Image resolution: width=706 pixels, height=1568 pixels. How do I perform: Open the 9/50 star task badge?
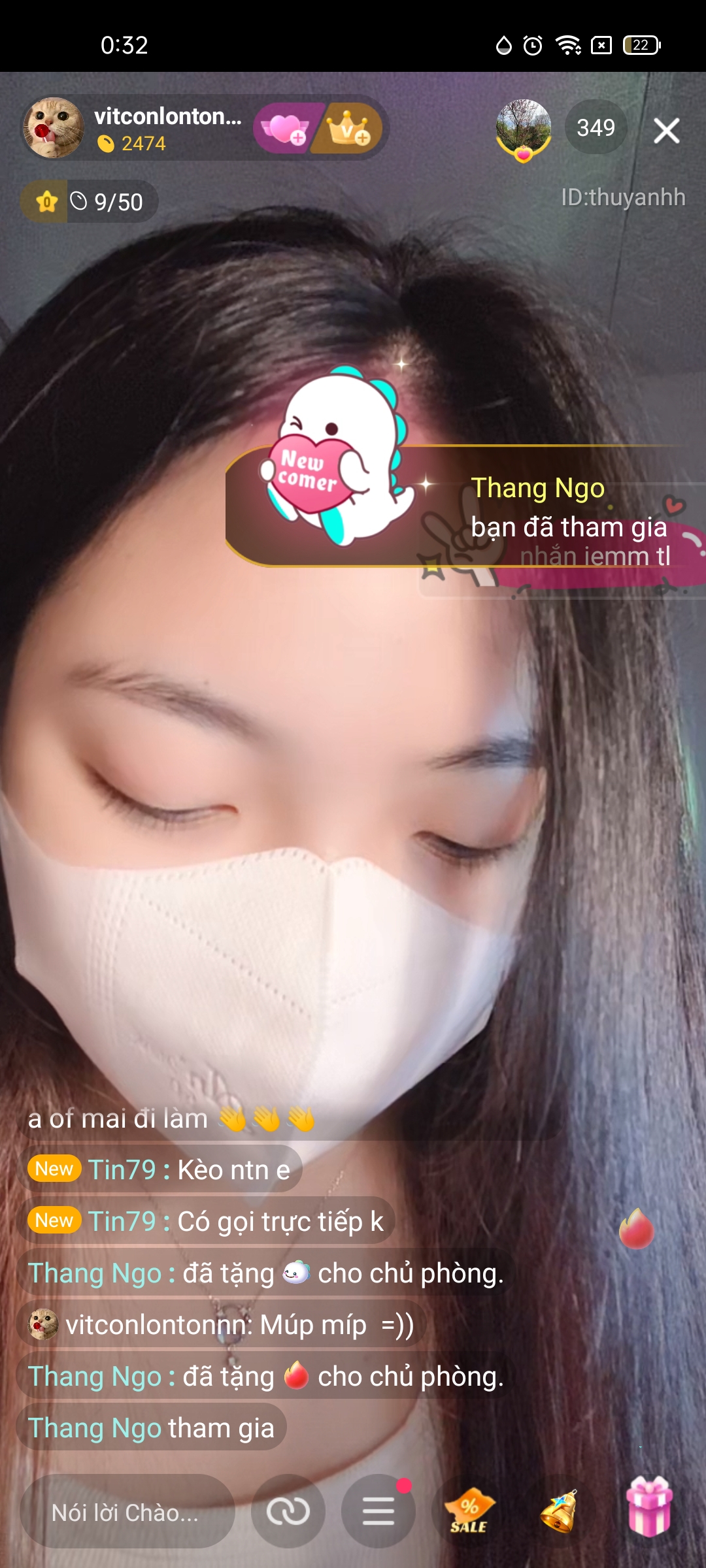(90, 202)
